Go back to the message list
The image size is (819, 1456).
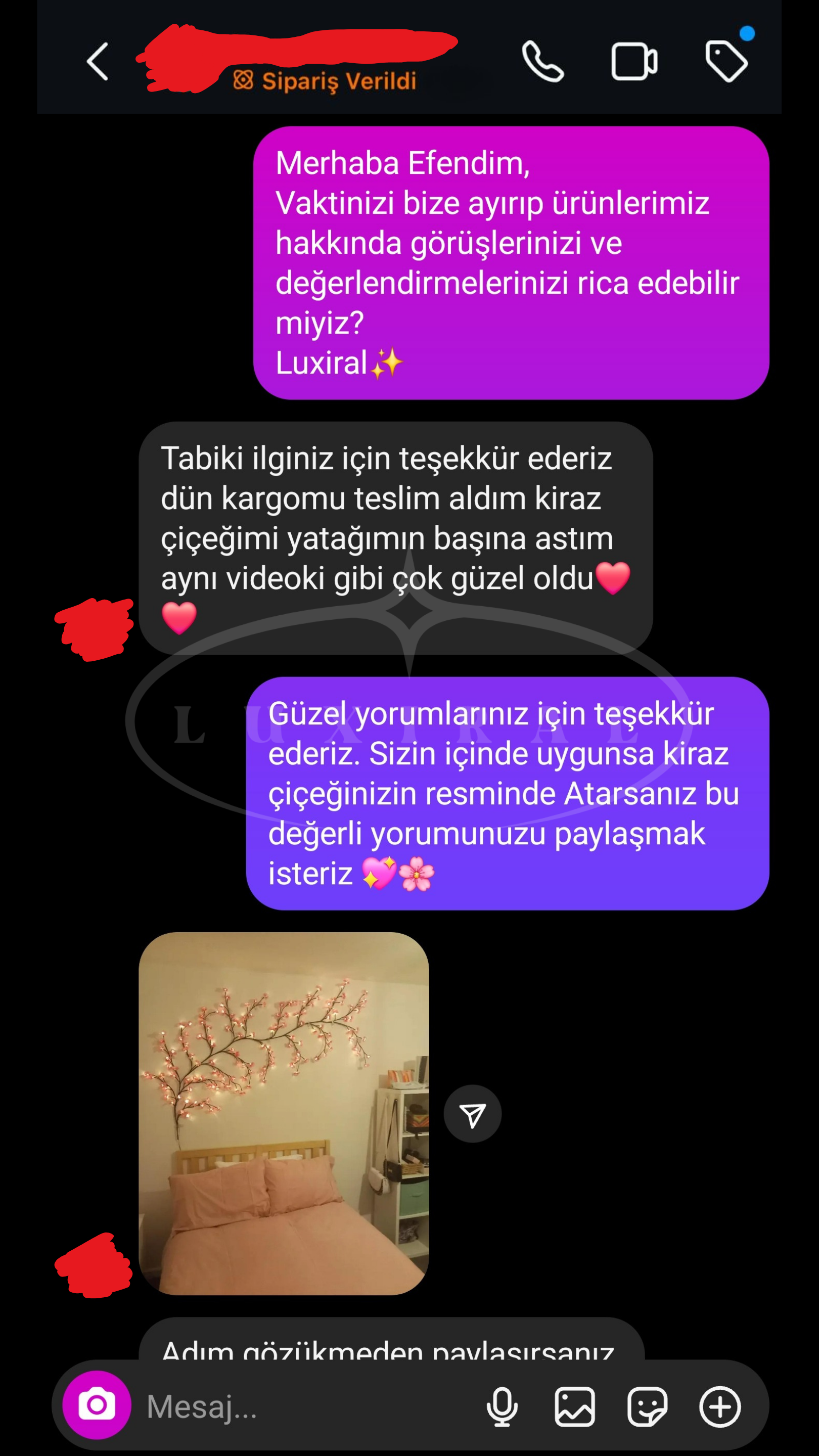[97, 61]
